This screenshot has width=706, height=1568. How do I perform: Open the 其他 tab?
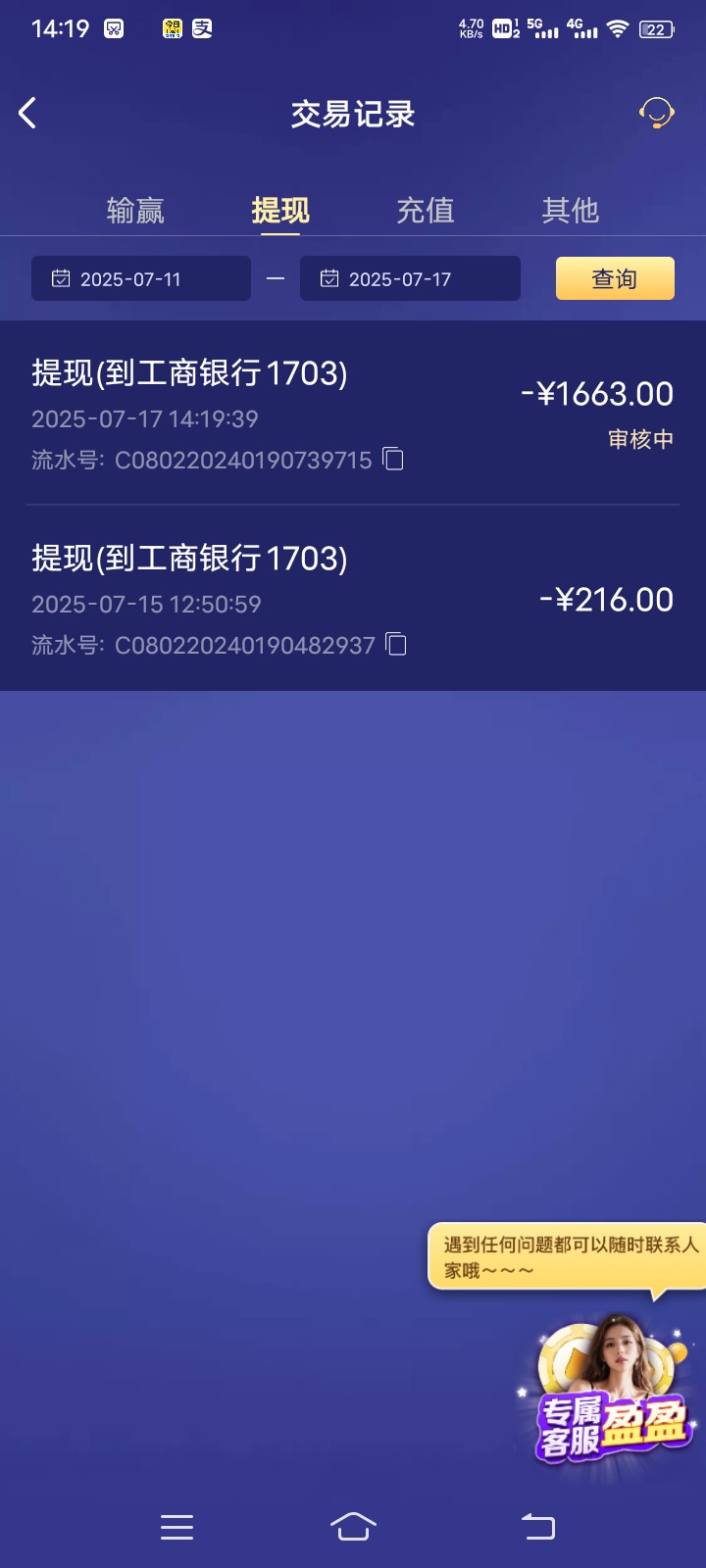[x=570, y=210]
